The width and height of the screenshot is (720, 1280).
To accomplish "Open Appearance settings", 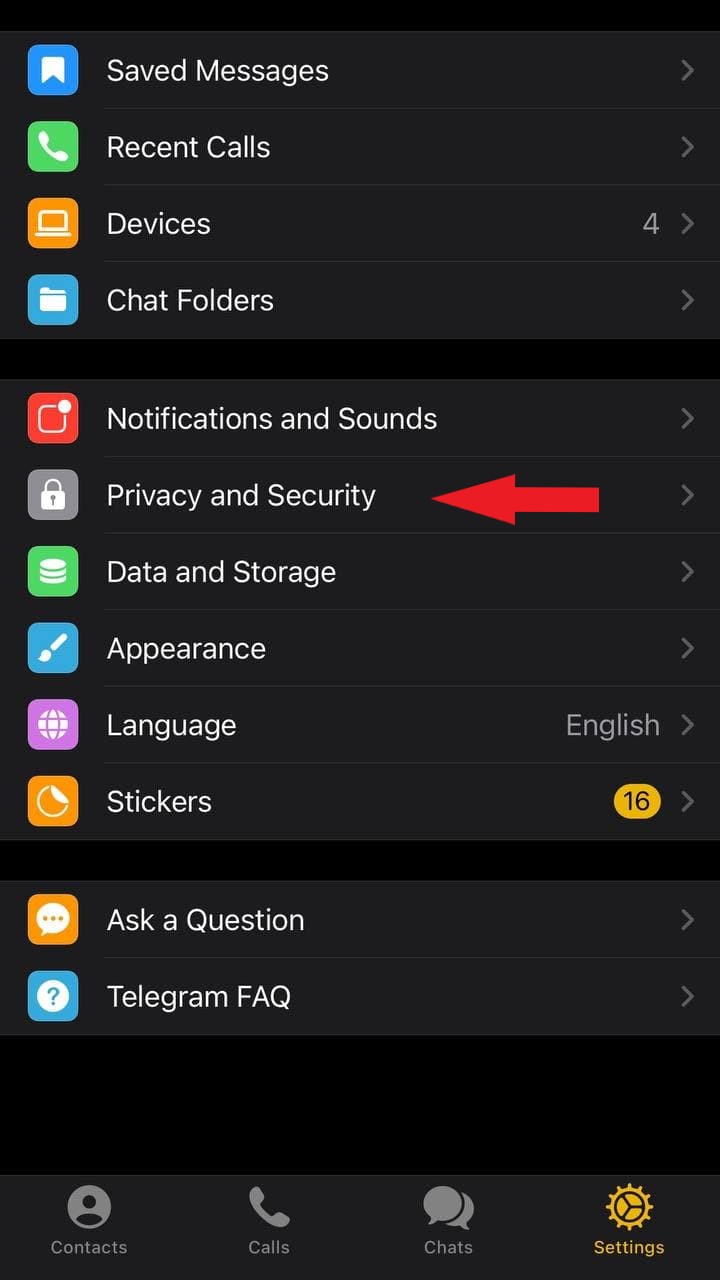I will tap(360, 648).
